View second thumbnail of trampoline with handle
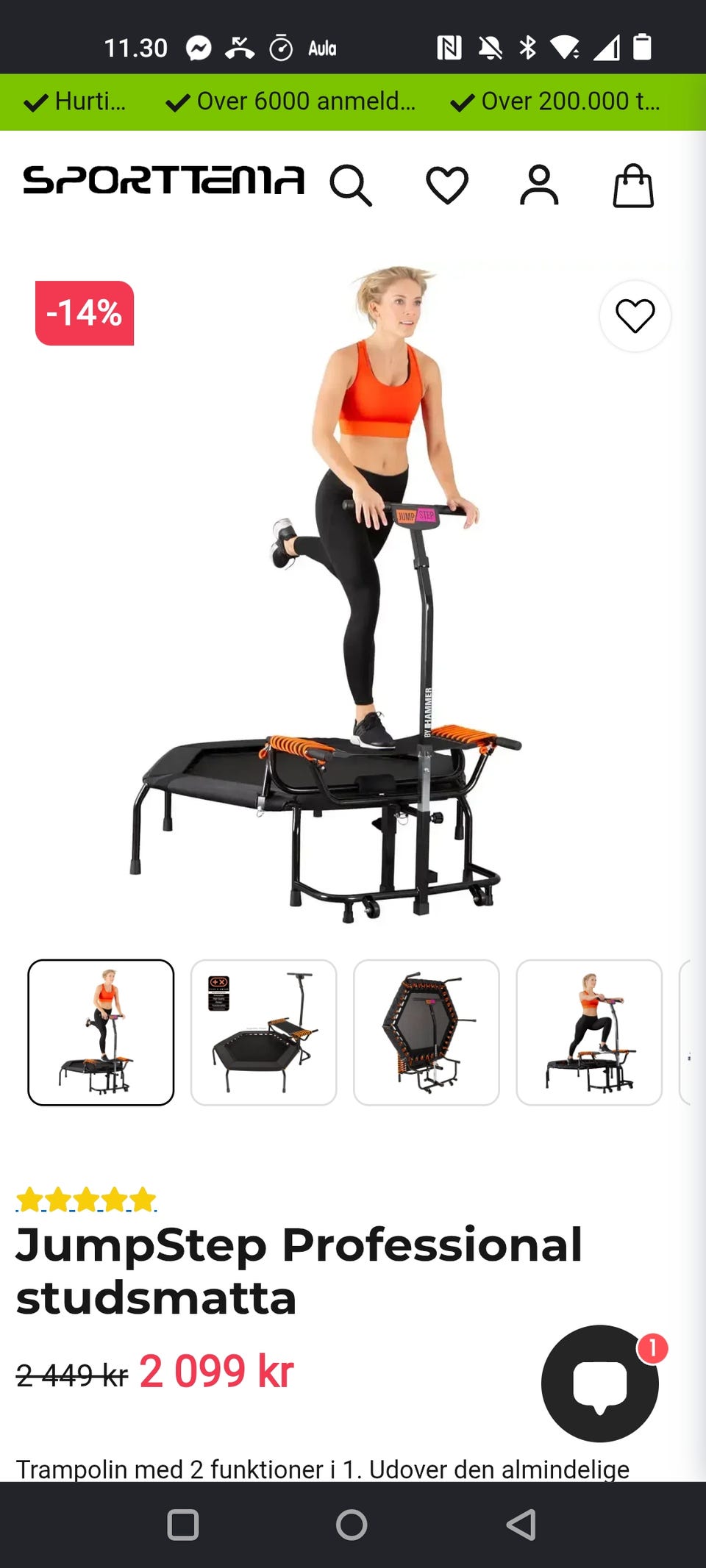Image resolution: width=706 pixels, height=1568 pixels. tap(263, 1032)
